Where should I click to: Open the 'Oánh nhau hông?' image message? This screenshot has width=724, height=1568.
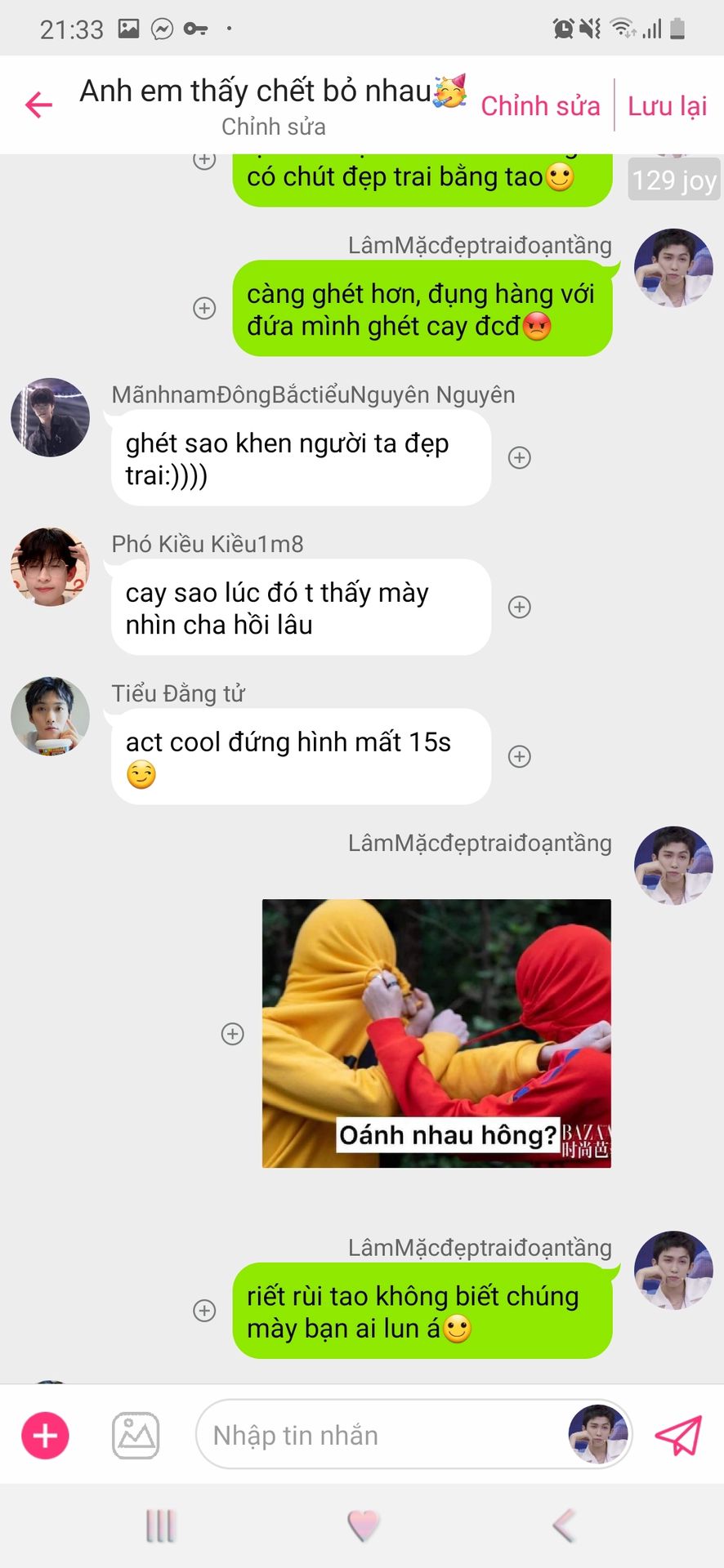point(436,1033)
